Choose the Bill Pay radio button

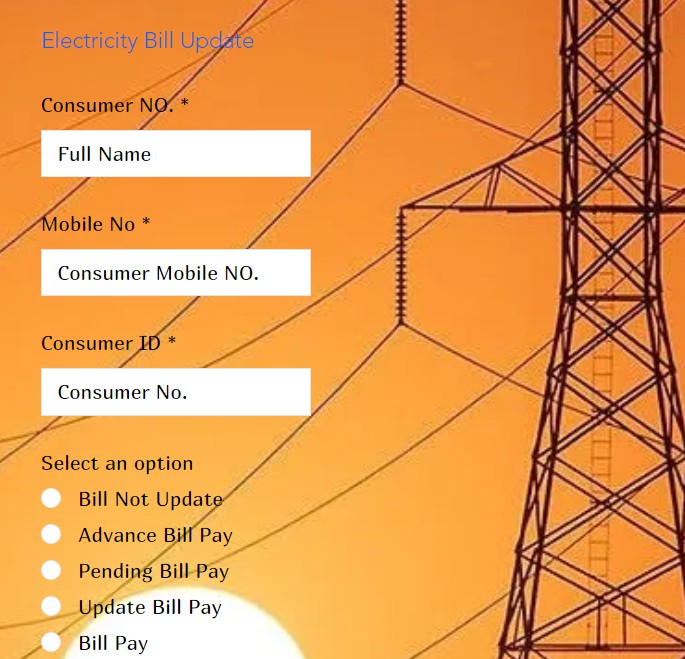point(52,642)
